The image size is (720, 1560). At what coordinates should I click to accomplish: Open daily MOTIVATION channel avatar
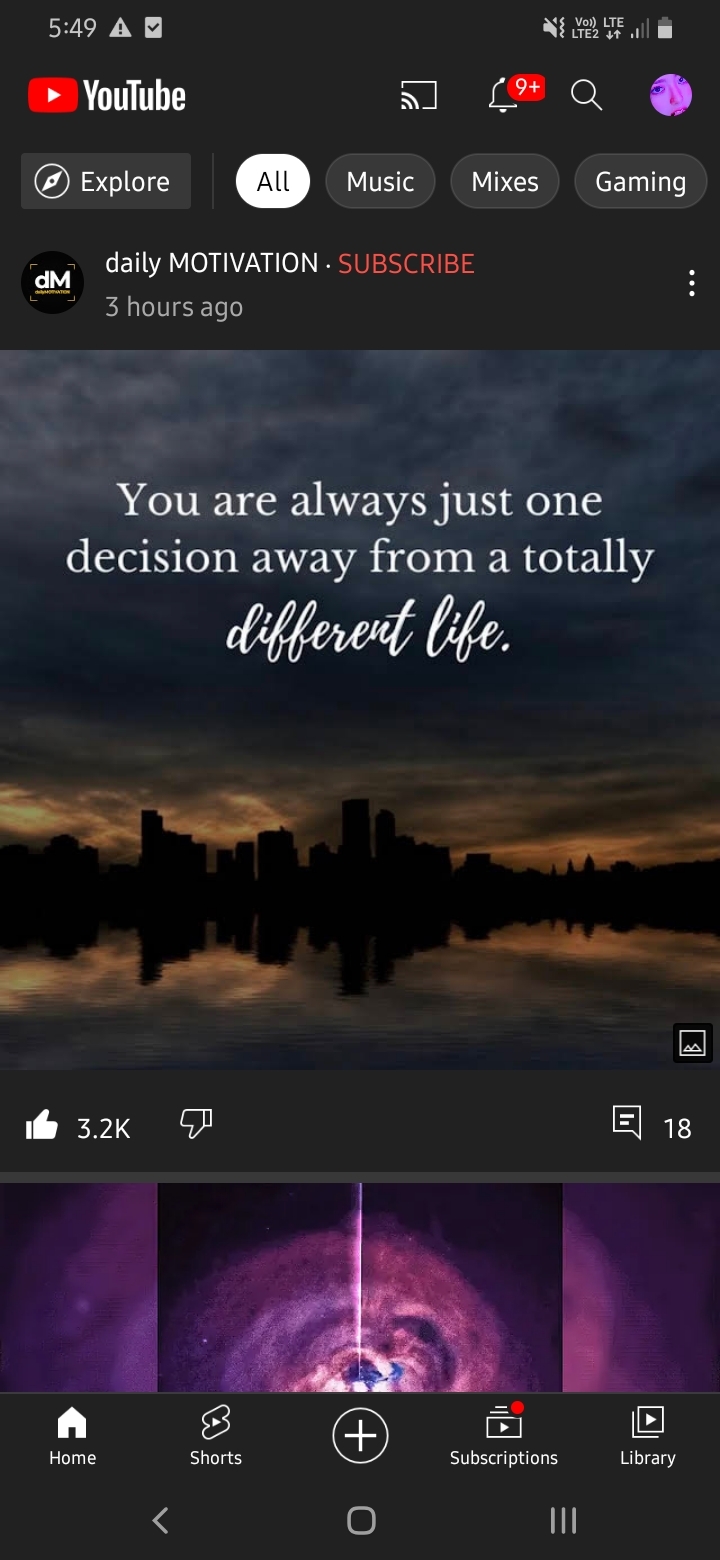point(52,283)
